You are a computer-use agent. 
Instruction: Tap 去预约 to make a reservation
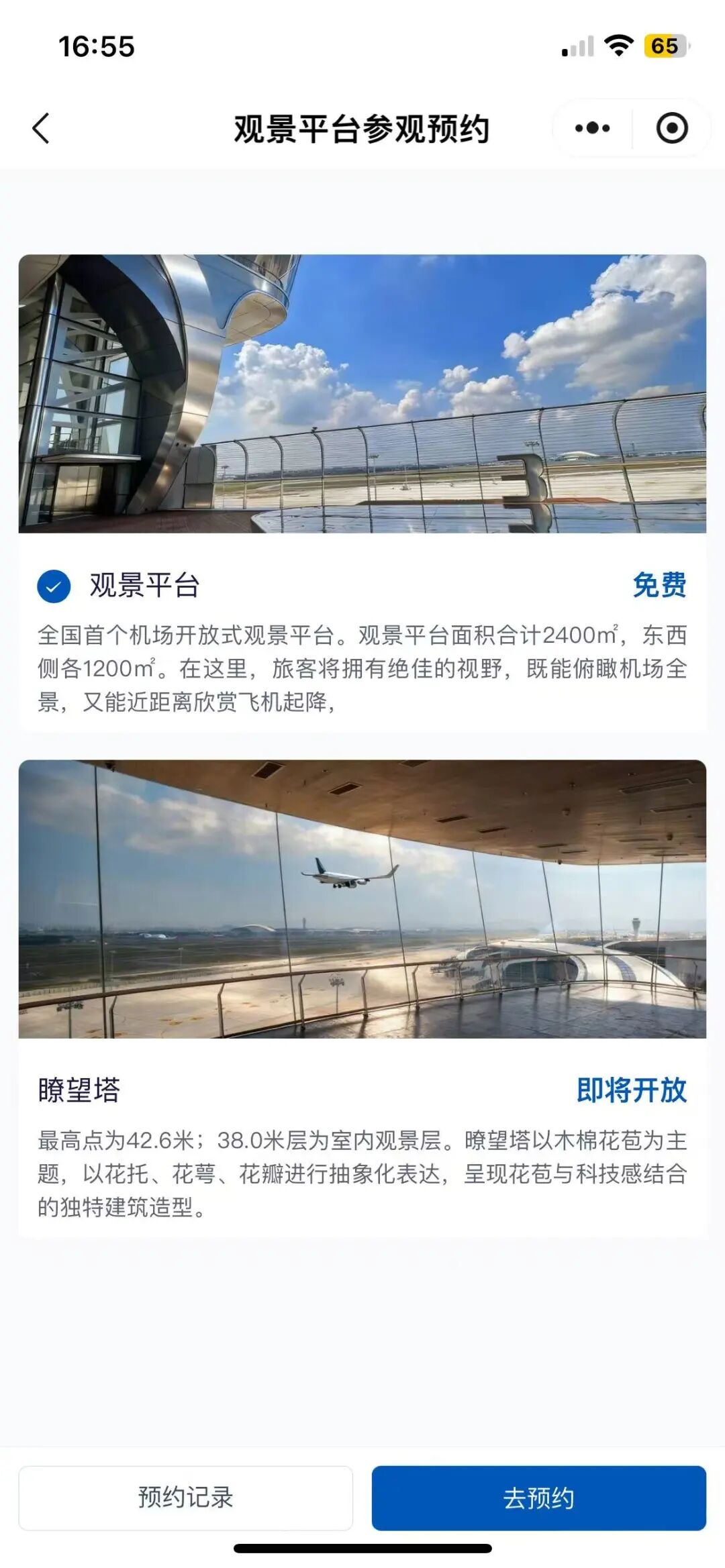pyautogui.click(x=538, y=1498)
